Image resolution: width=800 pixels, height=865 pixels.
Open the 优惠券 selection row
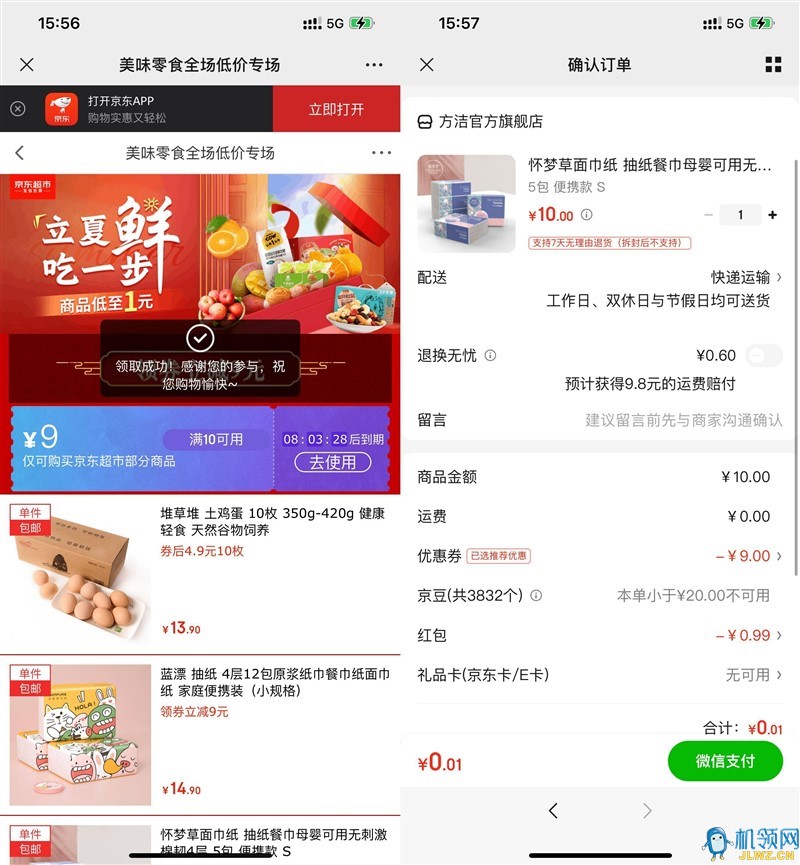[x=600, y=556]
